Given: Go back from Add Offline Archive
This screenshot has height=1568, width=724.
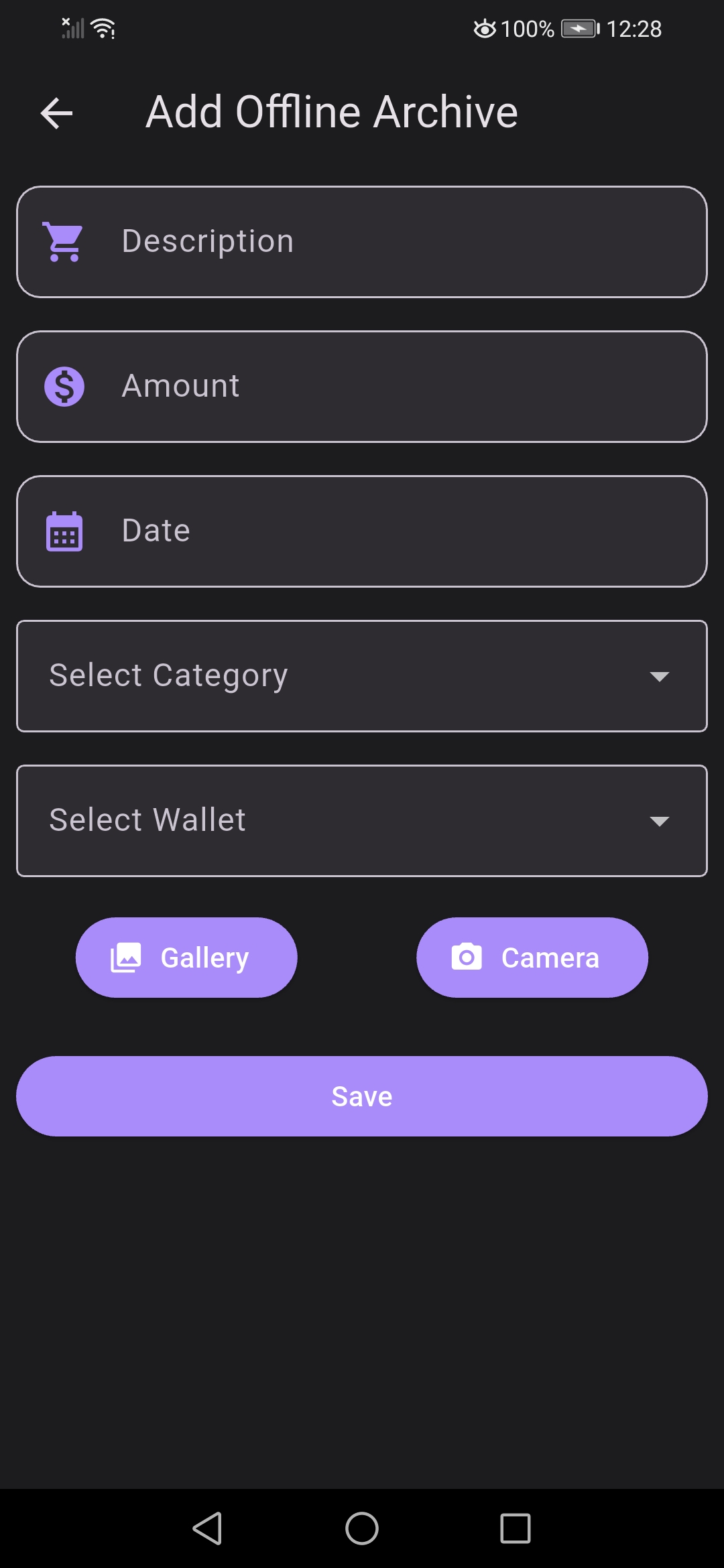Looking at the screenshot, I should (56, 113).
